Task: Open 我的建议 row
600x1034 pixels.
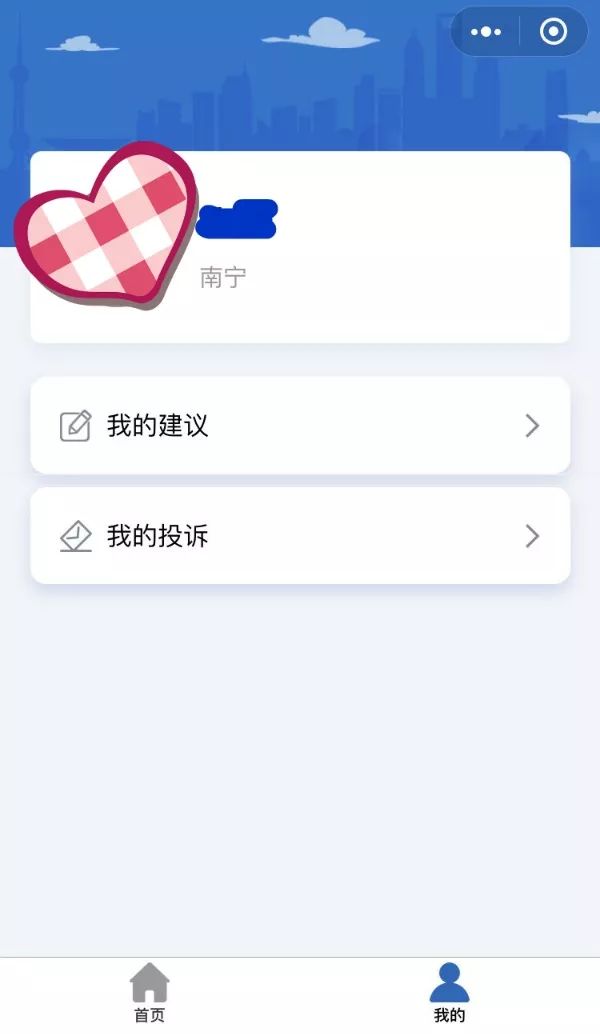Action: [x=300, y=426]
